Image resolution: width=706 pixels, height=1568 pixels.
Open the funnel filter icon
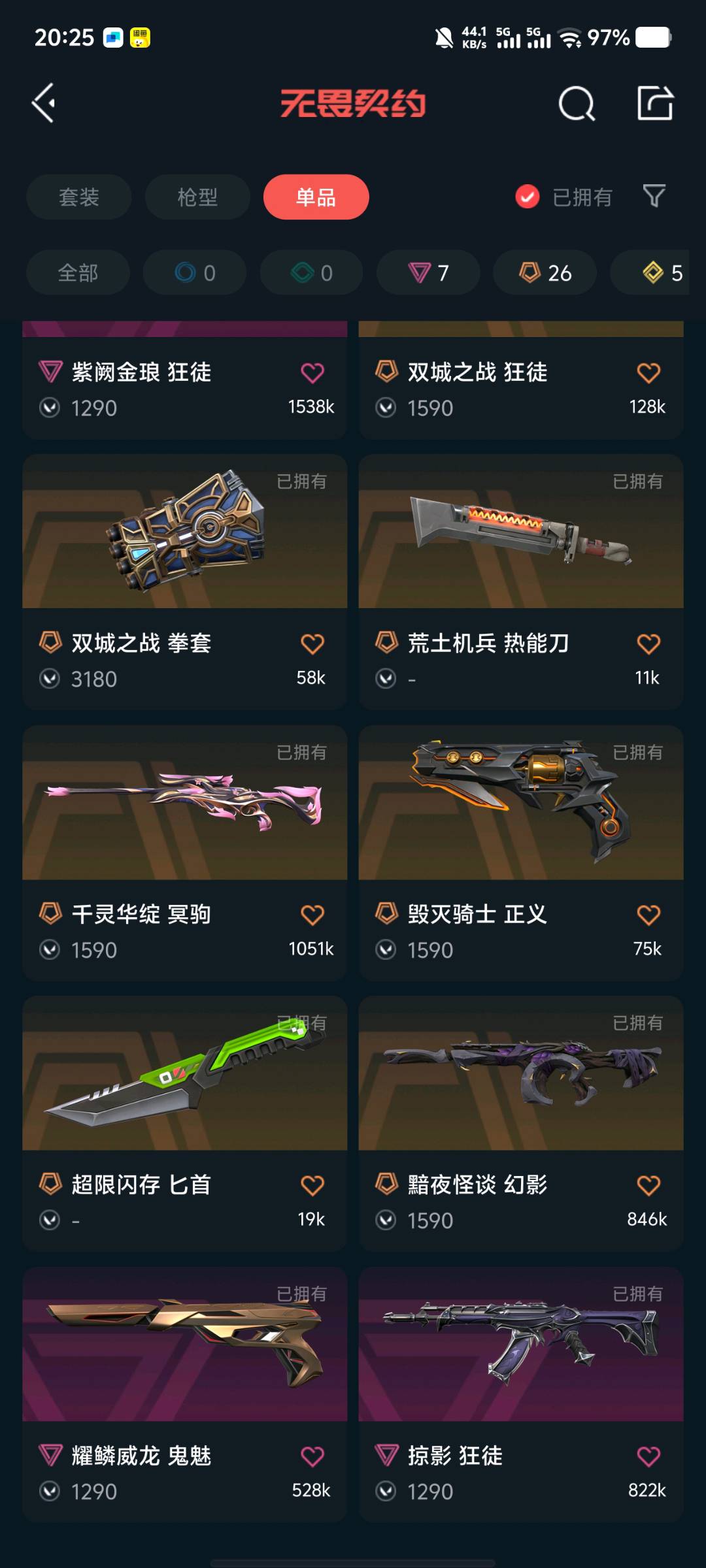point(654,195)
